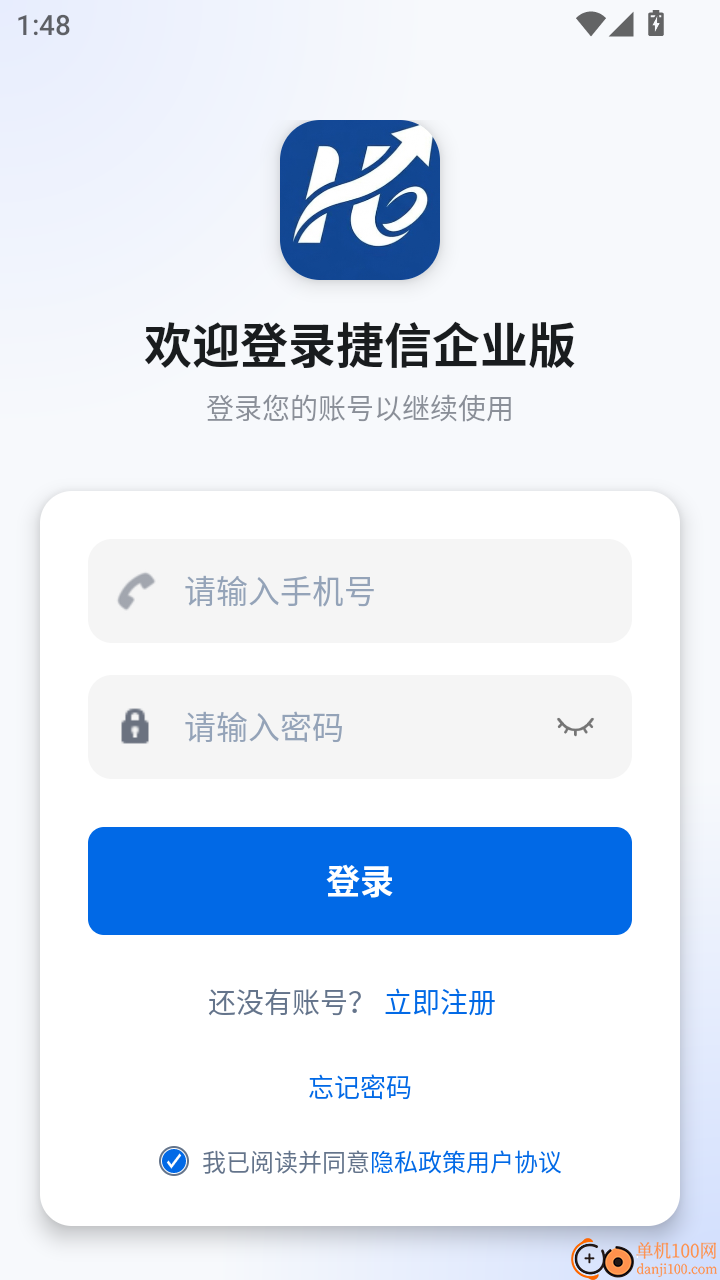720x1280 pixels.
Task: Click the phone receiver icon in phone field
Action: pos(137,591)
